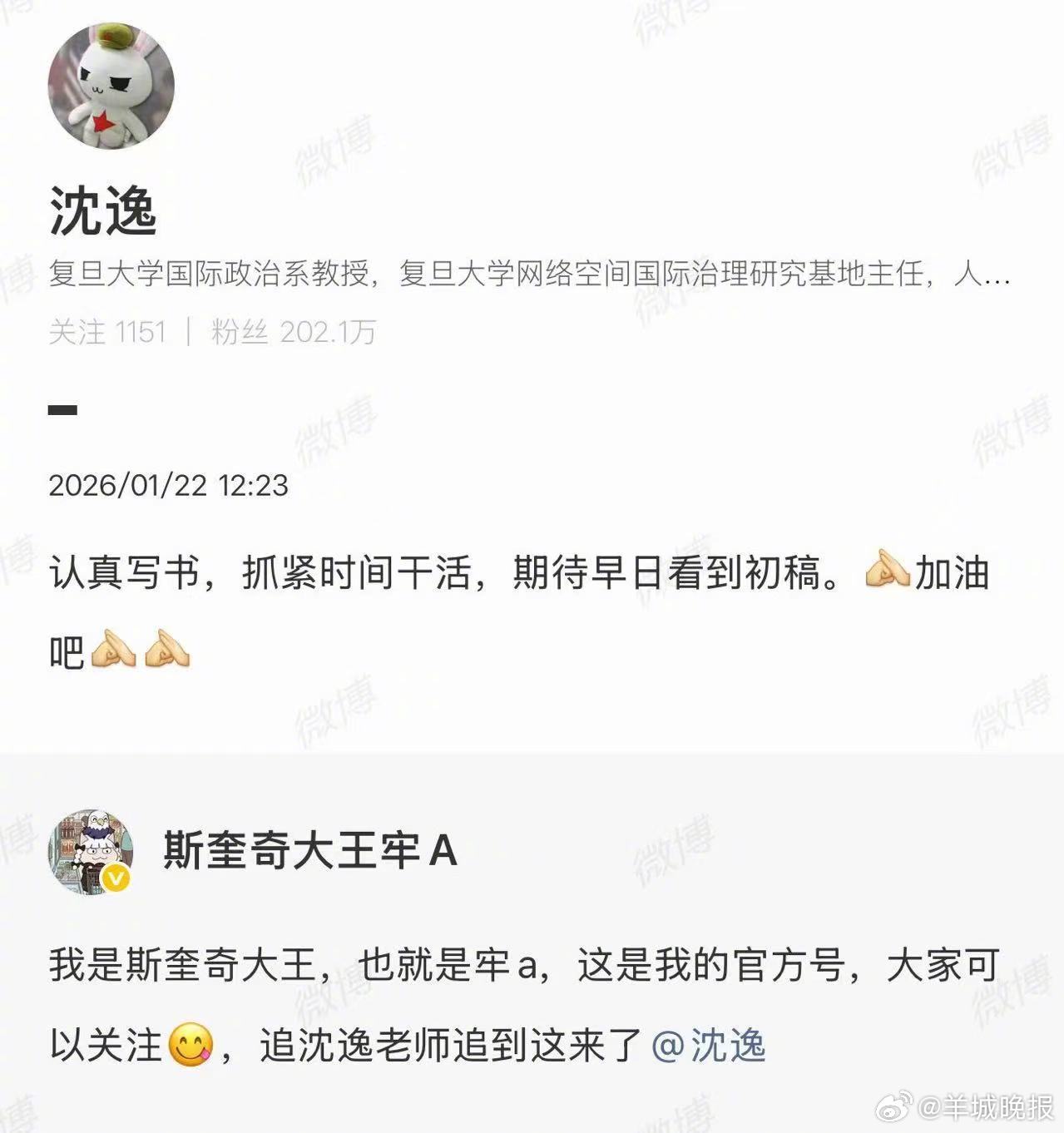The width and height of the screenshot is (1064, 1133).
Task: Click the black divider bar above the timestamp
Action: (62, 408)
